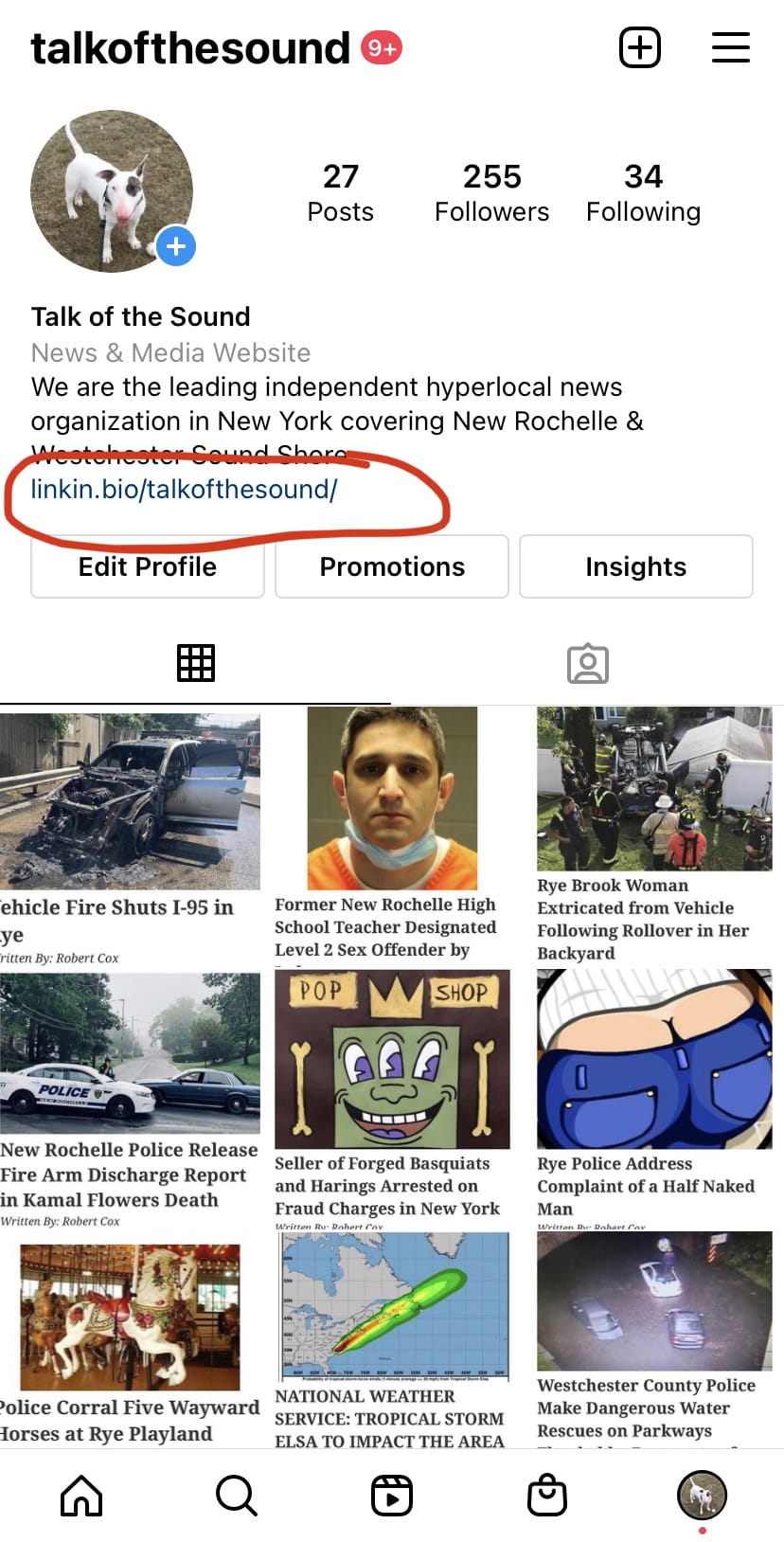View the 34 Following list

(643, 192)
